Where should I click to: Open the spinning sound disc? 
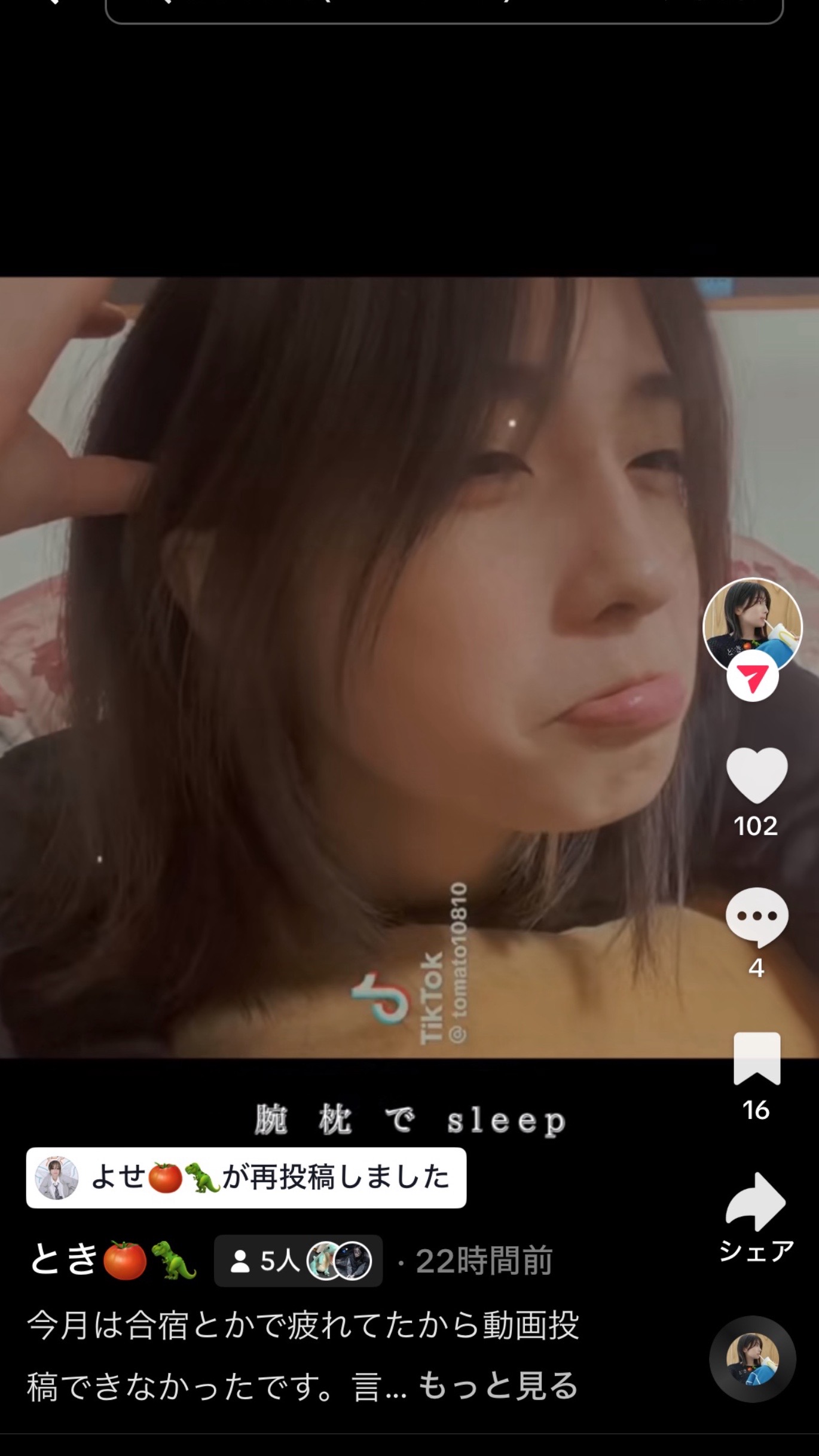click(752, 1359)
